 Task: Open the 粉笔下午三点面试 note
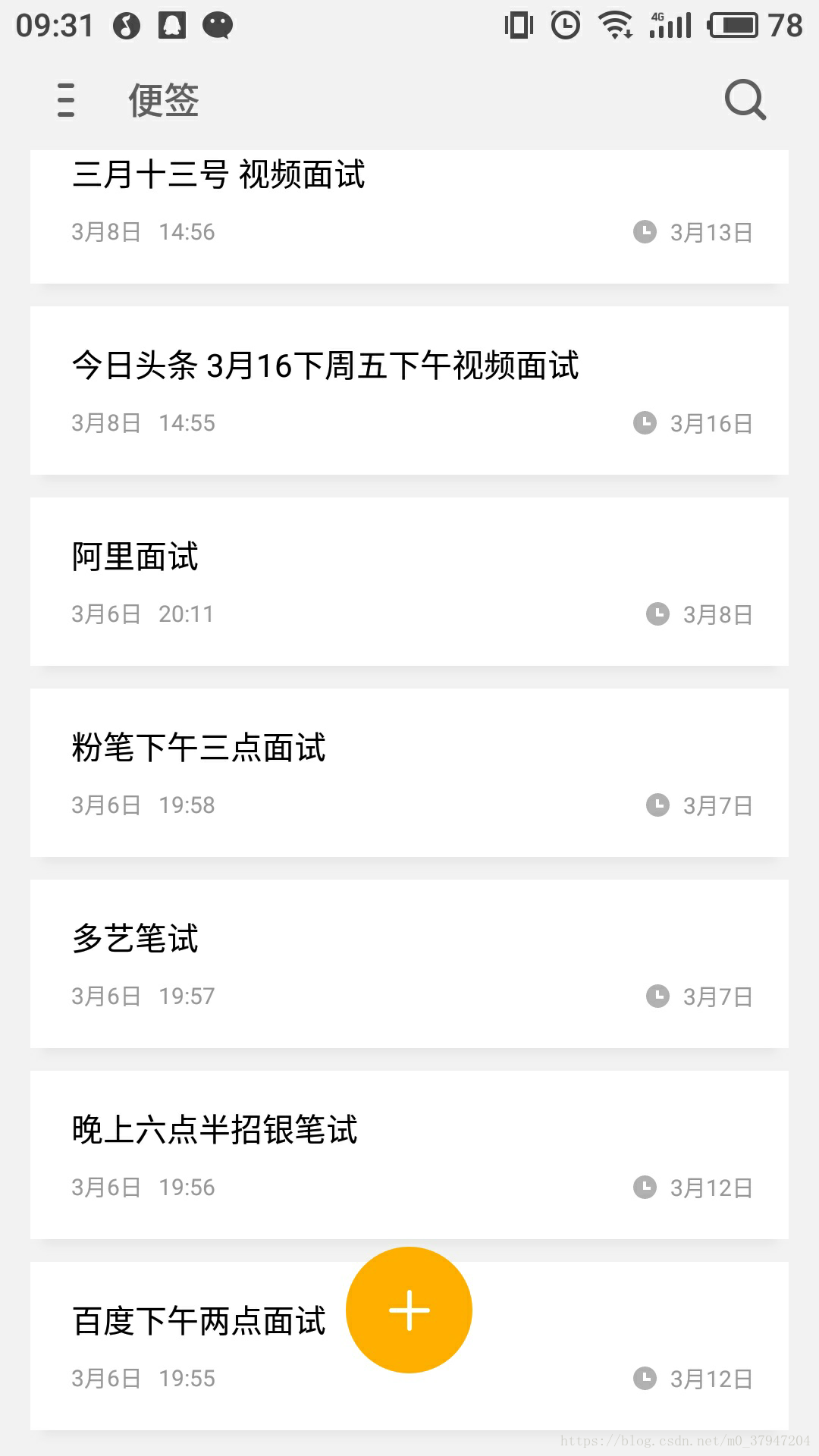point(409,773)
